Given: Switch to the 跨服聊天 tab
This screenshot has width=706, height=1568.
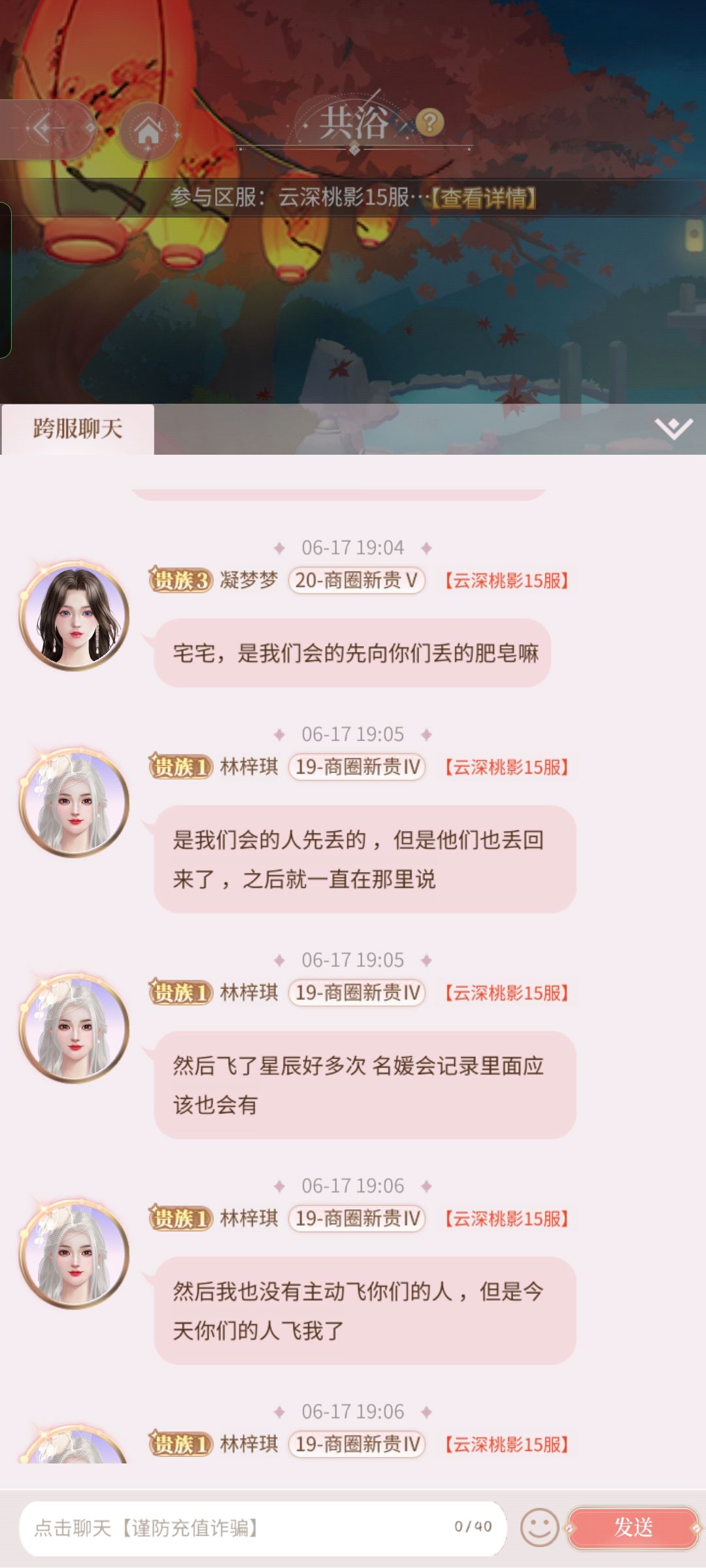Looking at the screenshot, I should (x=77, y=428).
